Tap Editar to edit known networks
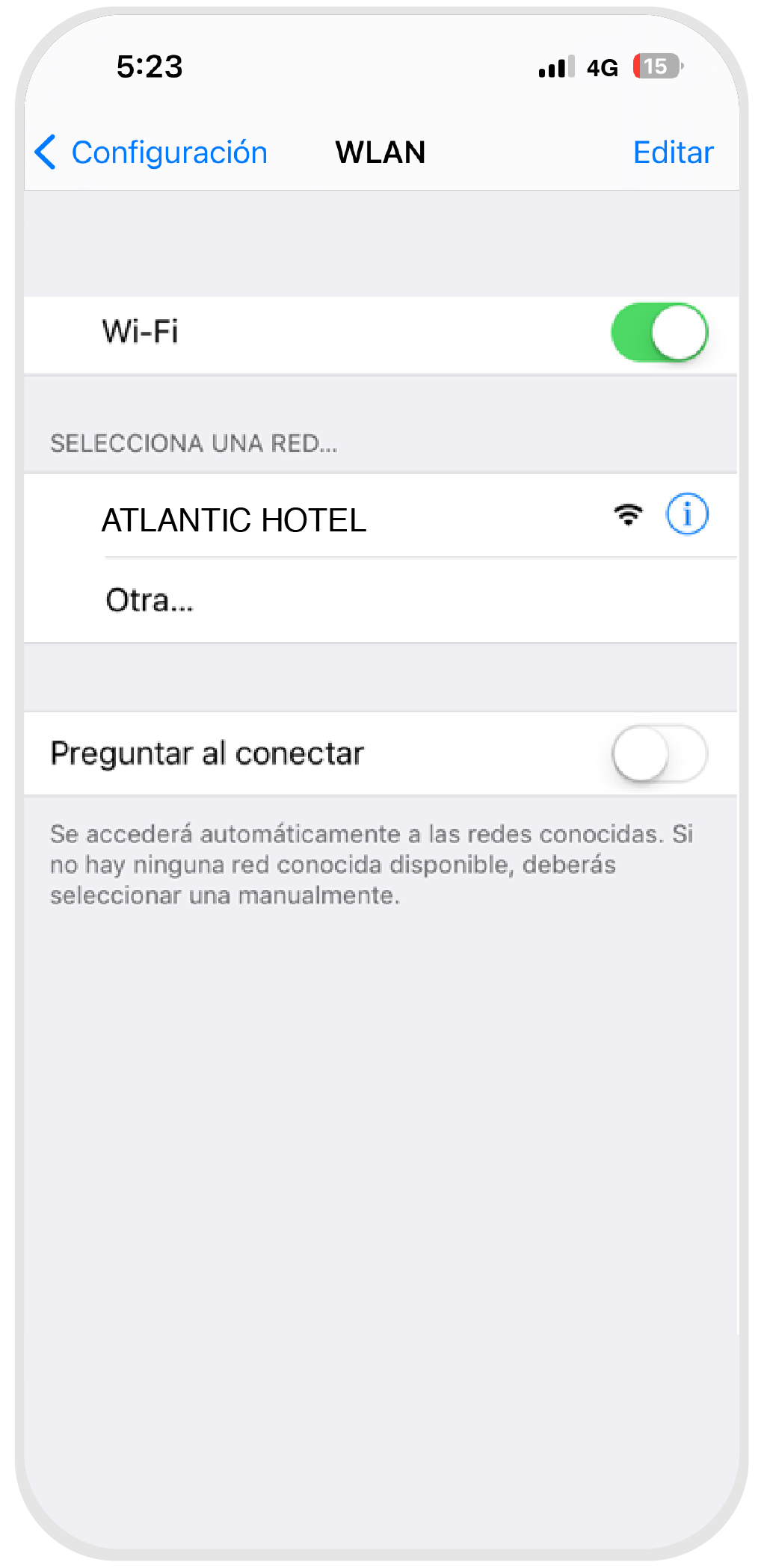Screen dimensions: 764x1568 (x=673, y=152)
